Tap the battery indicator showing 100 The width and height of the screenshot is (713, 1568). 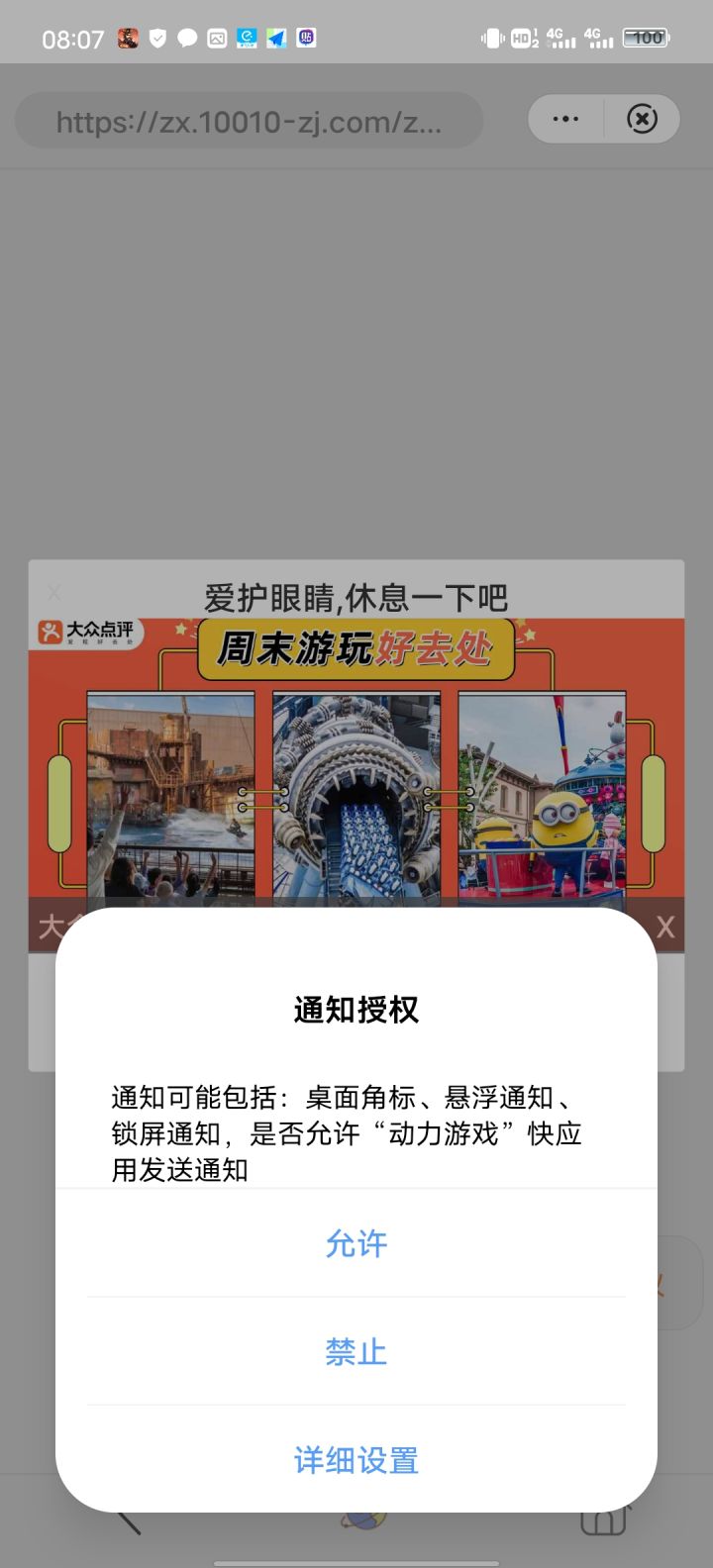coord(646,38)
